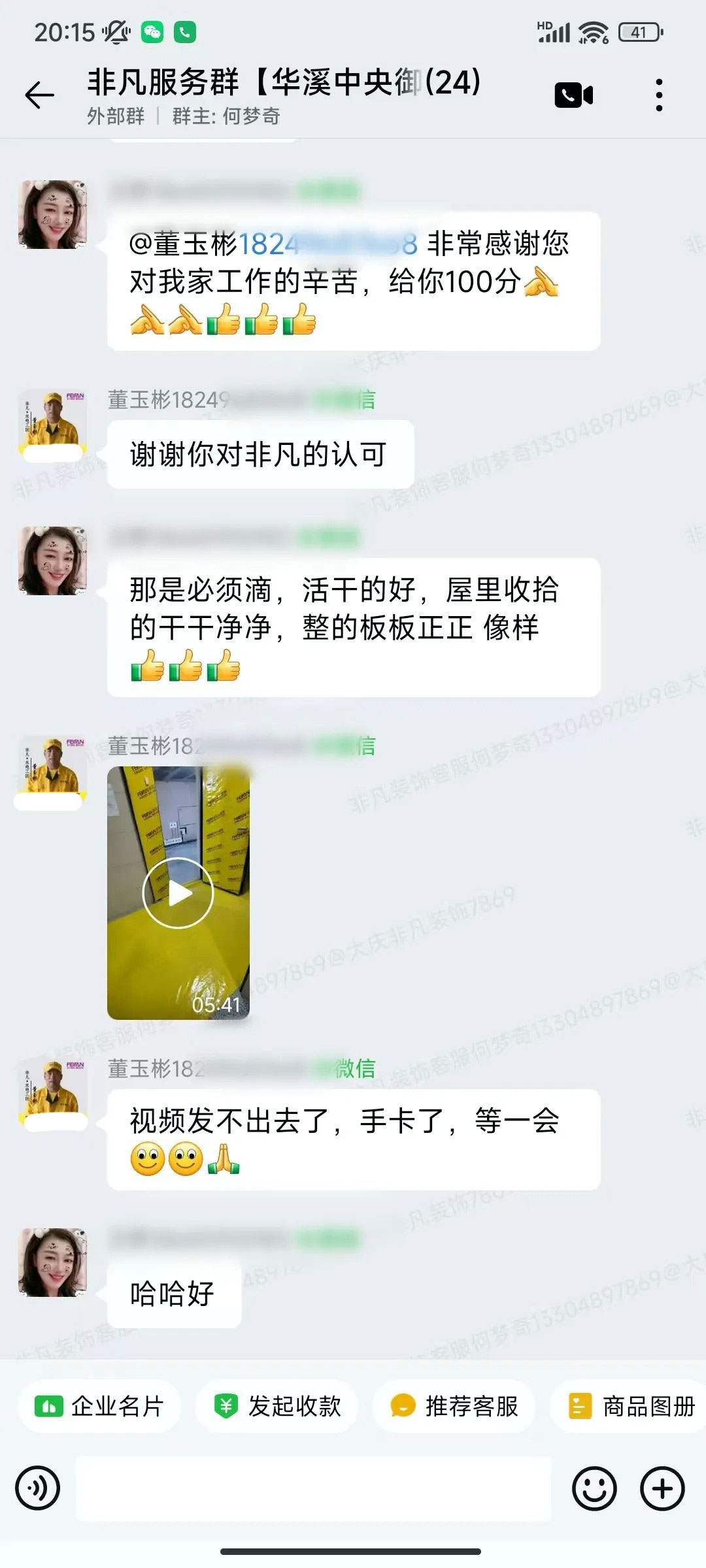Play the 05:41 video message

coord(178,892)
